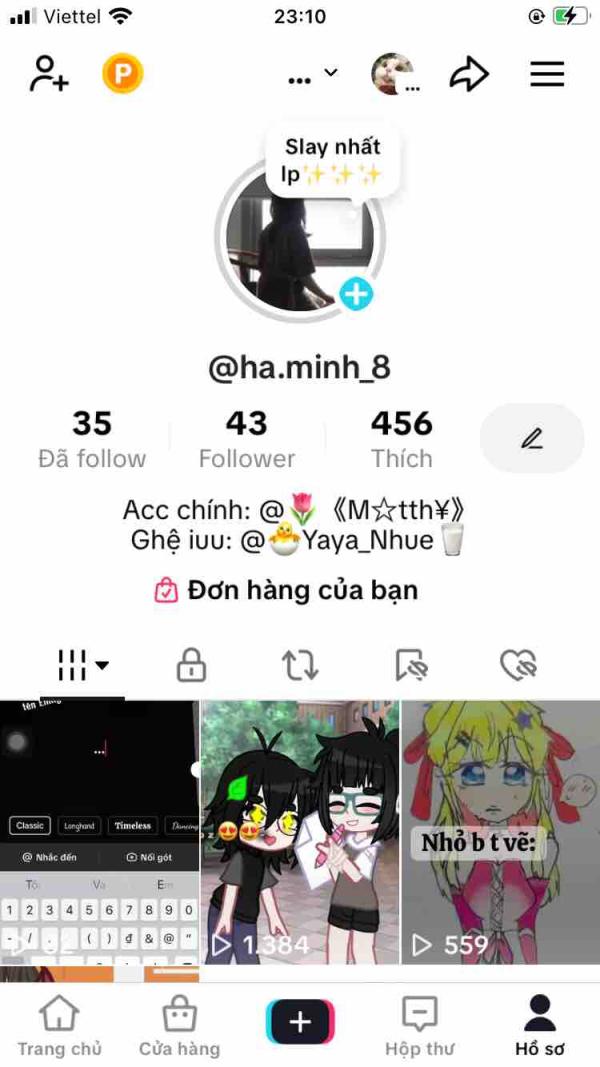
Task: Expand the account switcher dropdown
Action: [x=313, y=74]
